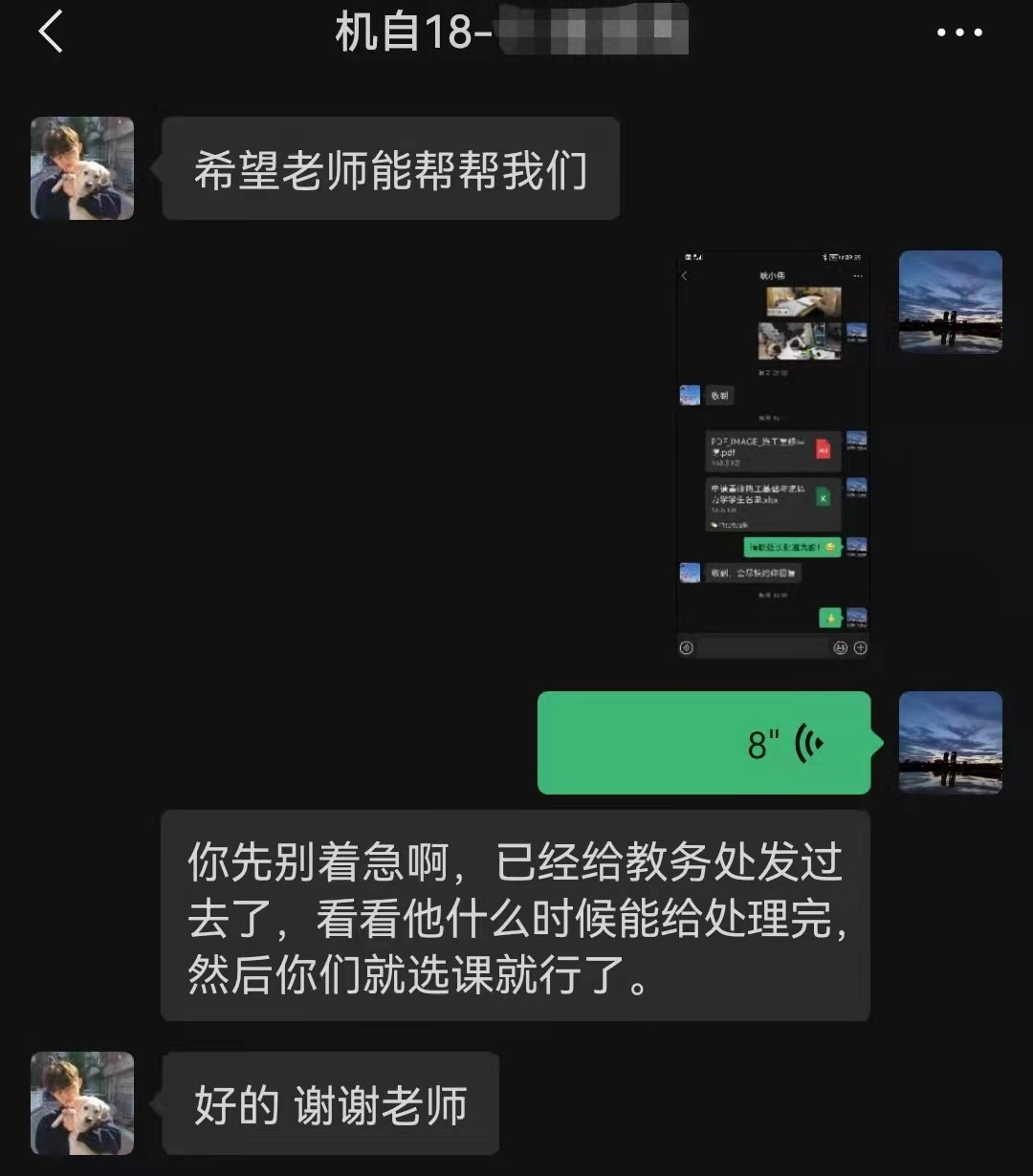Go back from this chat
The image size is (1033, 1176).
click(x=50, y=33)
